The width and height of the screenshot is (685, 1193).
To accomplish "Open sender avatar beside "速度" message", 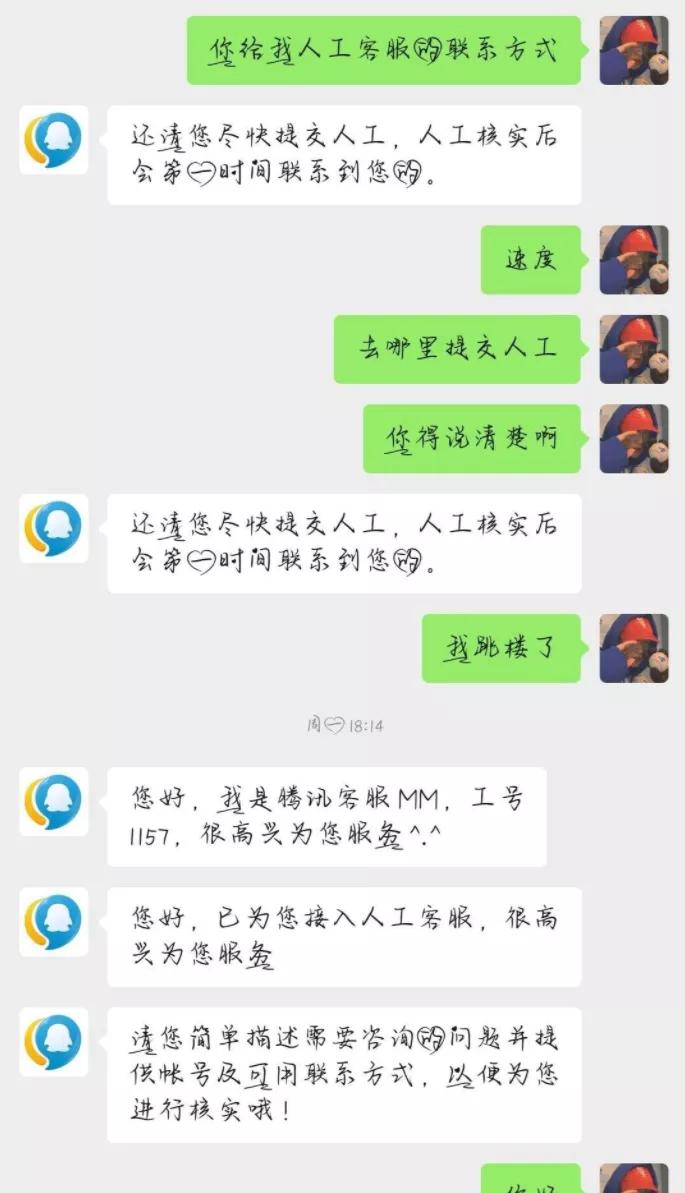I will 634,259.
